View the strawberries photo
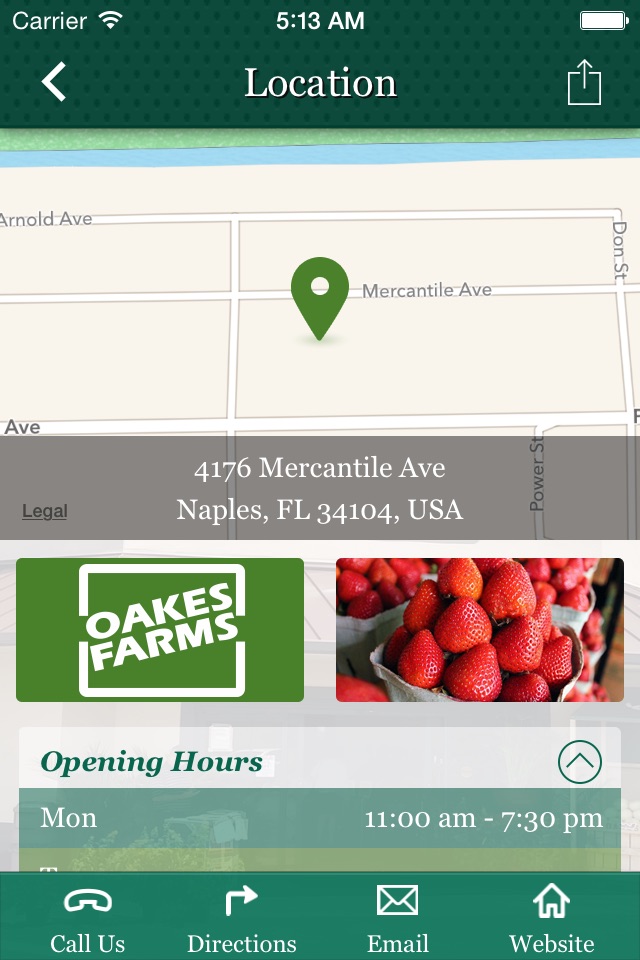This screenshot has width=640, height=960. tap(480, 630)
